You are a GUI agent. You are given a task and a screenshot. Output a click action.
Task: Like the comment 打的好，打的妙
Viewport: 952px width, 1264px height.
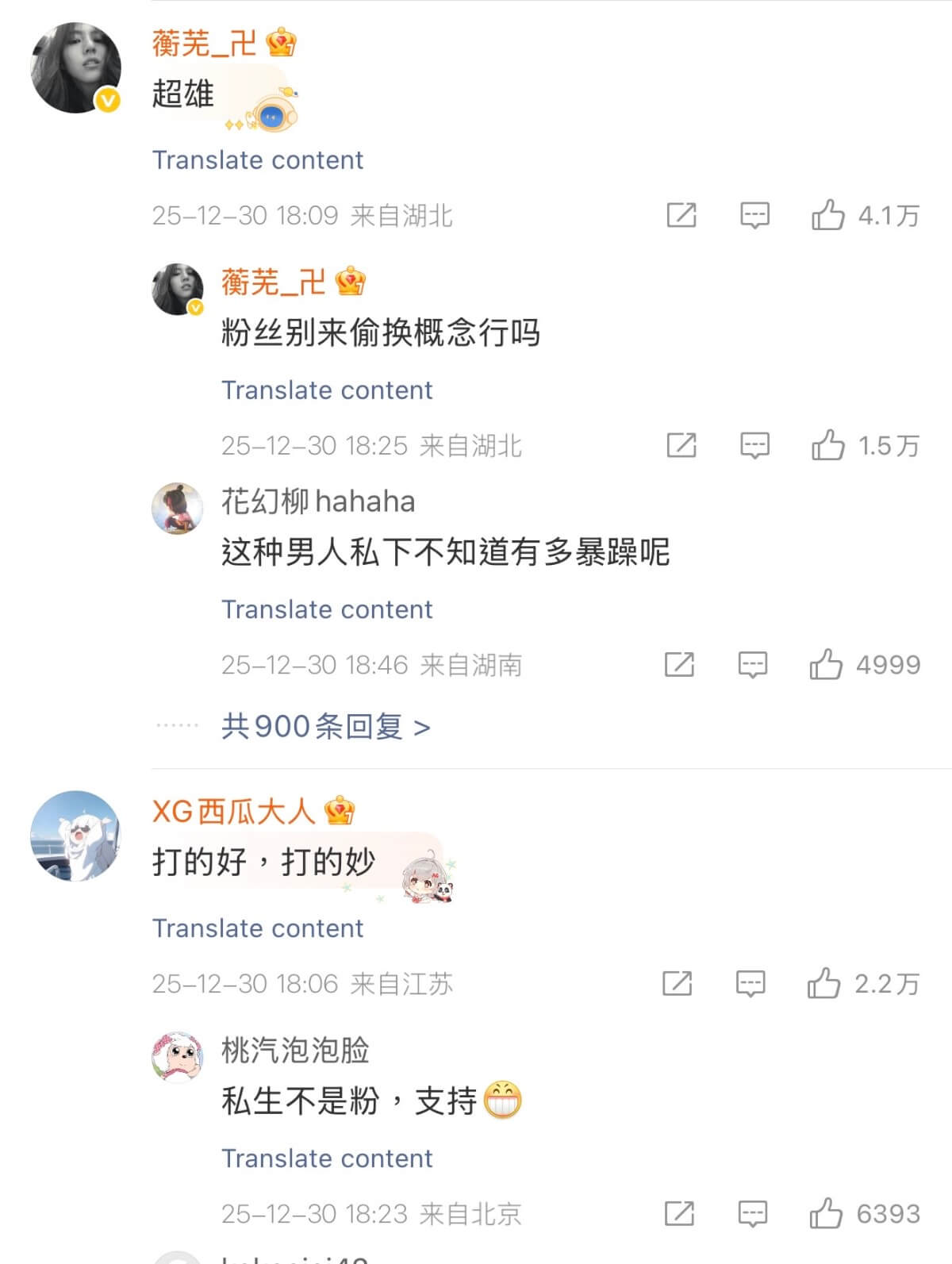(823, 984)
